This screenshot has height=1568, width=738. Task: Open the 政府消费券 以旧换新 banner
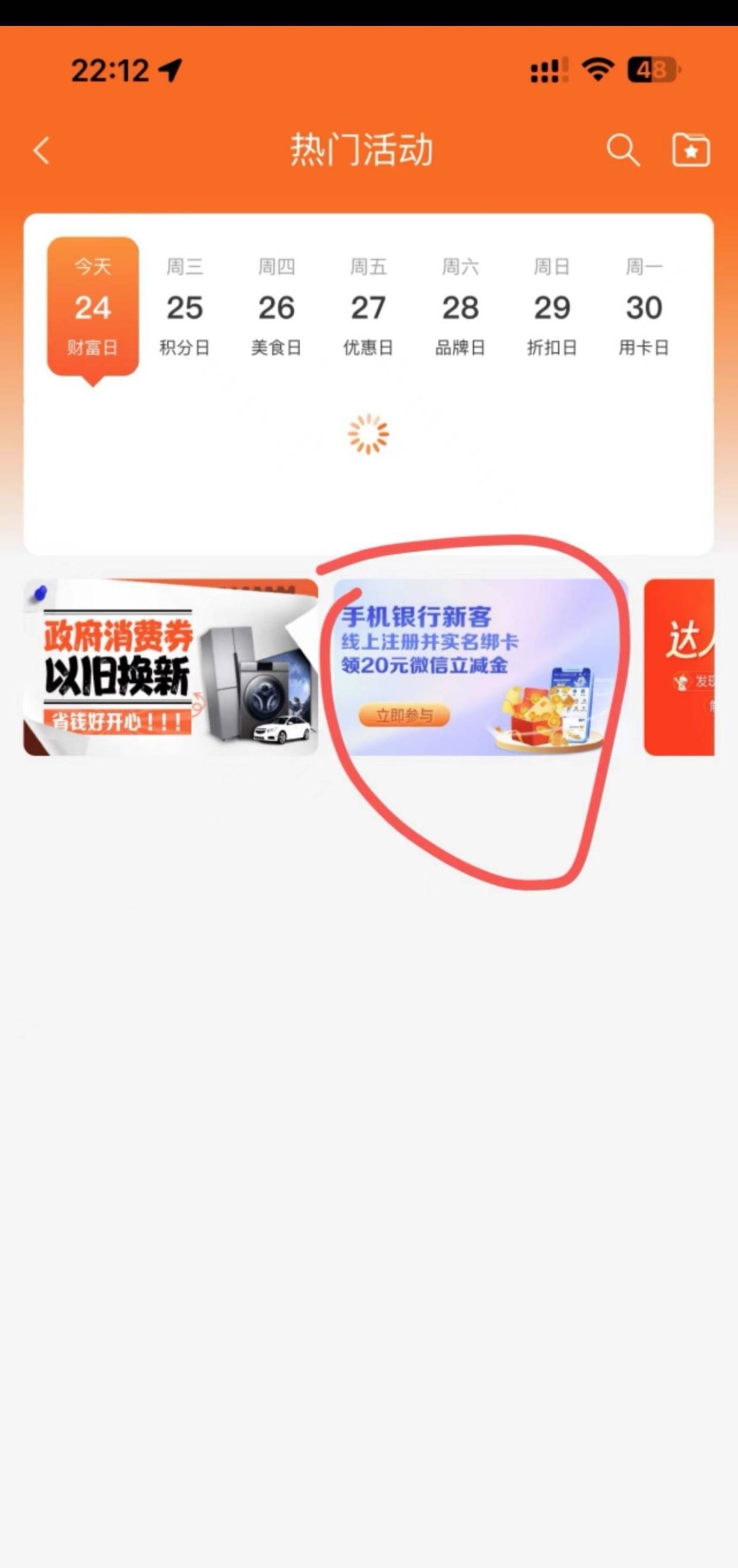click(171, 668)
